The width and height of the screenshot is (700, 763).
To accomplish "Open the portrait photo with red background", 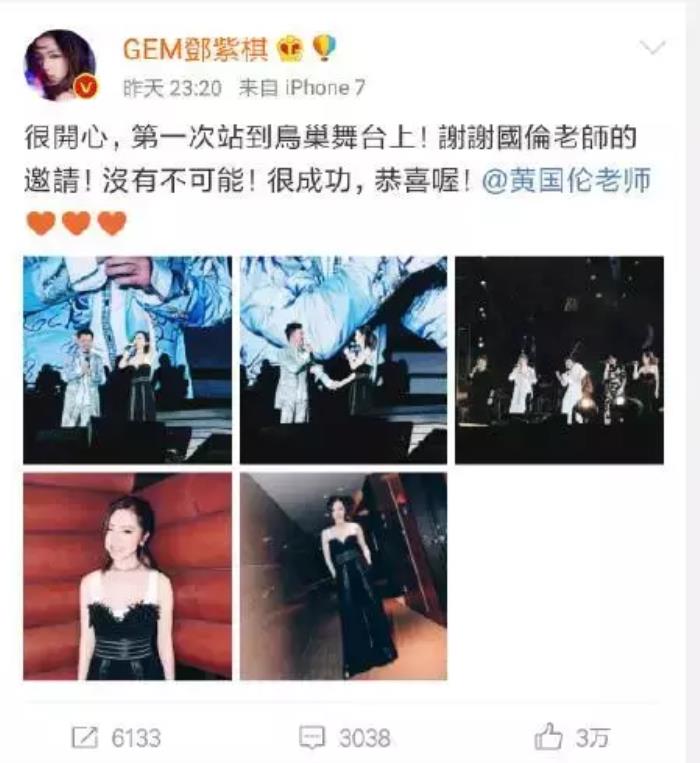I will [128, 576].
